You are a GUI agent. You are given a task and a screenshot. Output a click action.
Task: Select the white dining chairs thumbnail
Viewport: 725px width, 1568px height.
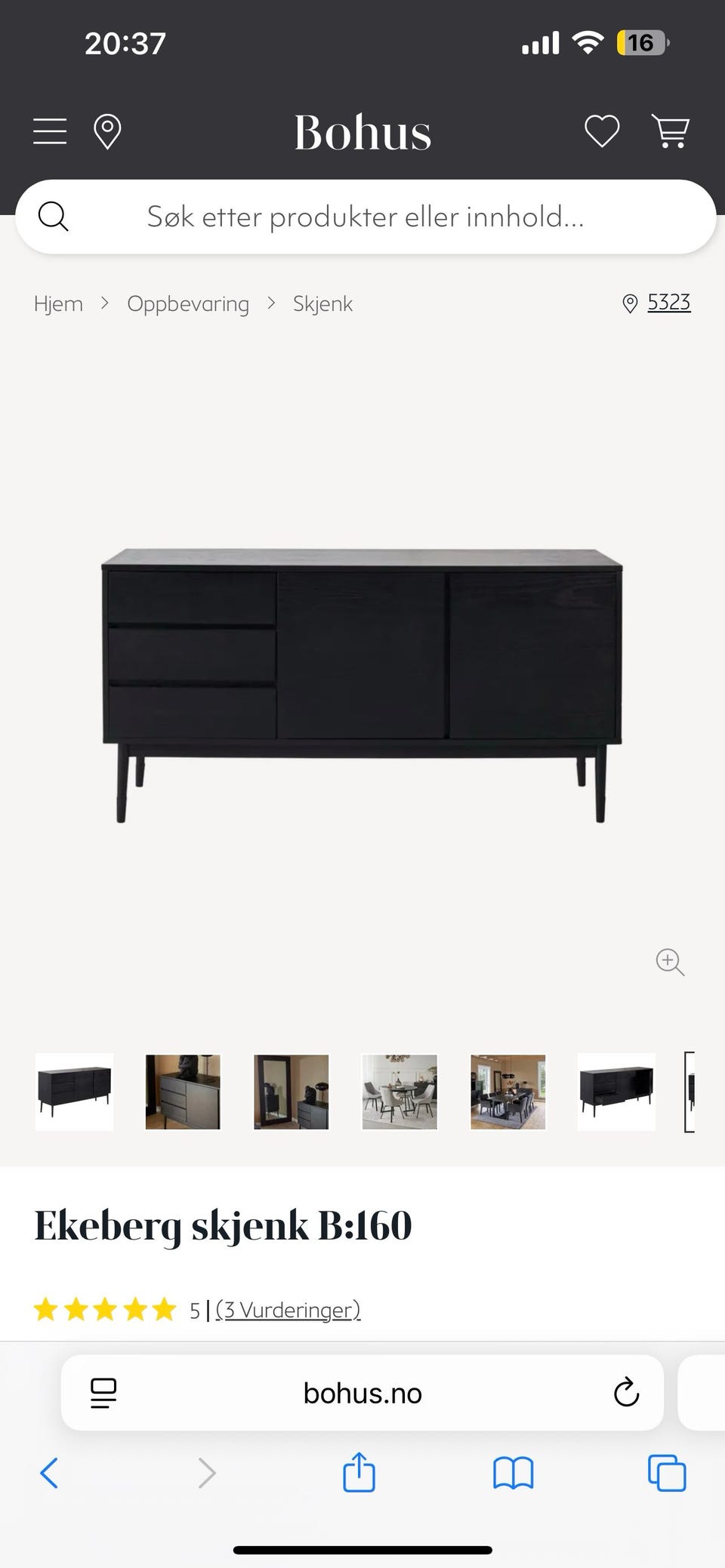[400, 1092]
